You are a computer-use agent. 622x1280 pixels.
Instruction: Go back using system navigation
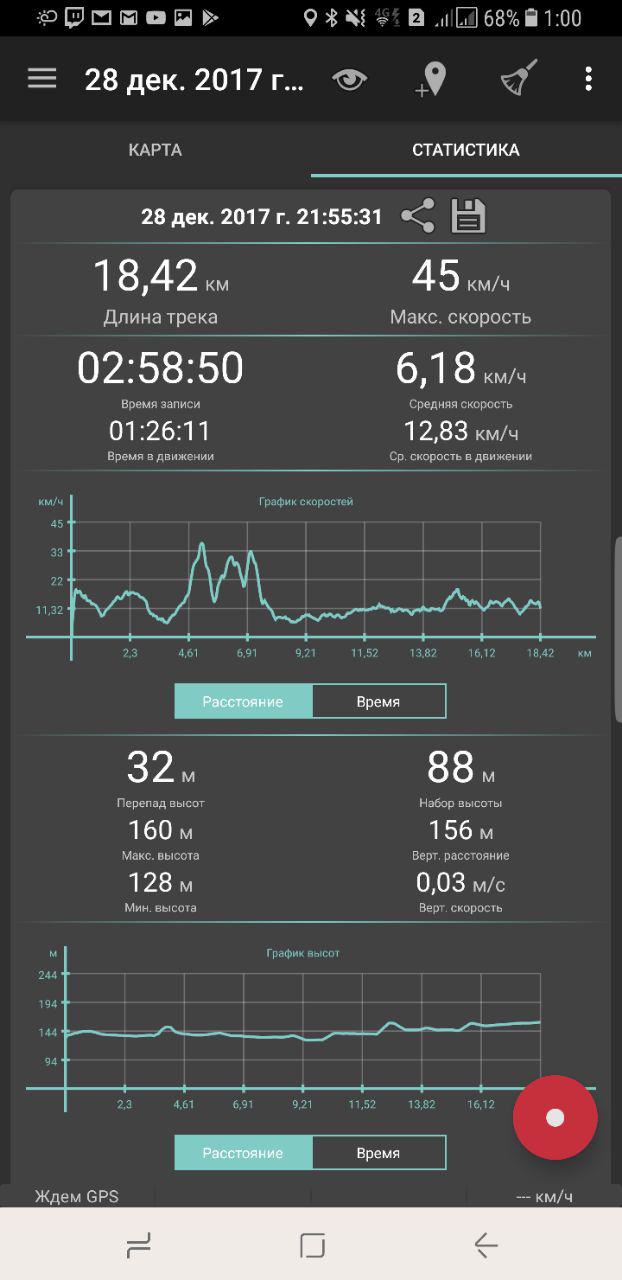pyautogui.click(x=486, y=1245)
